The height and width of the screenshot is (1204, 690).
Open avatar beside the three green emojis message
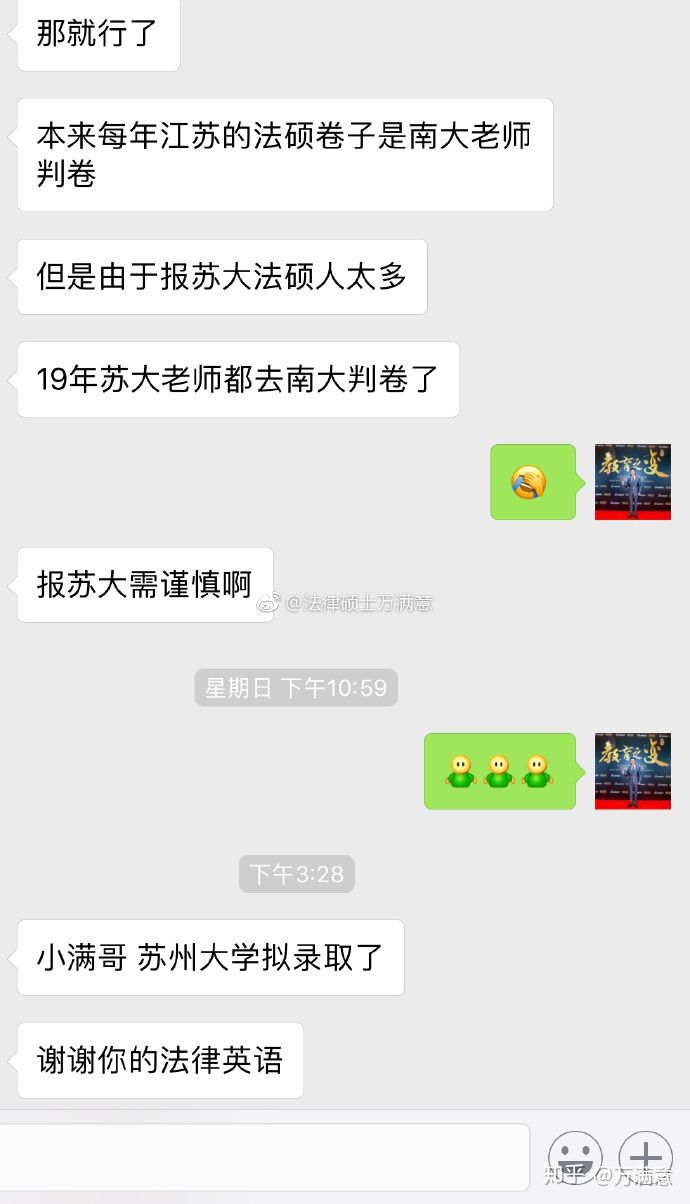632,771
